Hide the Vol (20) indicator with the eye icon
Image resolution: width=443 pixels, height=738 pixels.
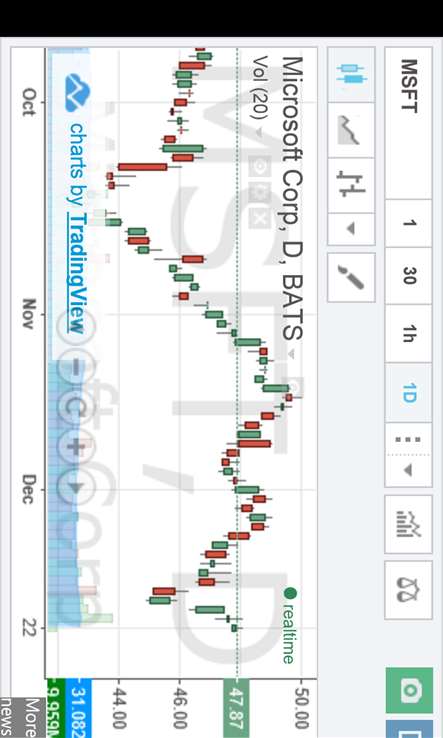(x=260, y=166)
